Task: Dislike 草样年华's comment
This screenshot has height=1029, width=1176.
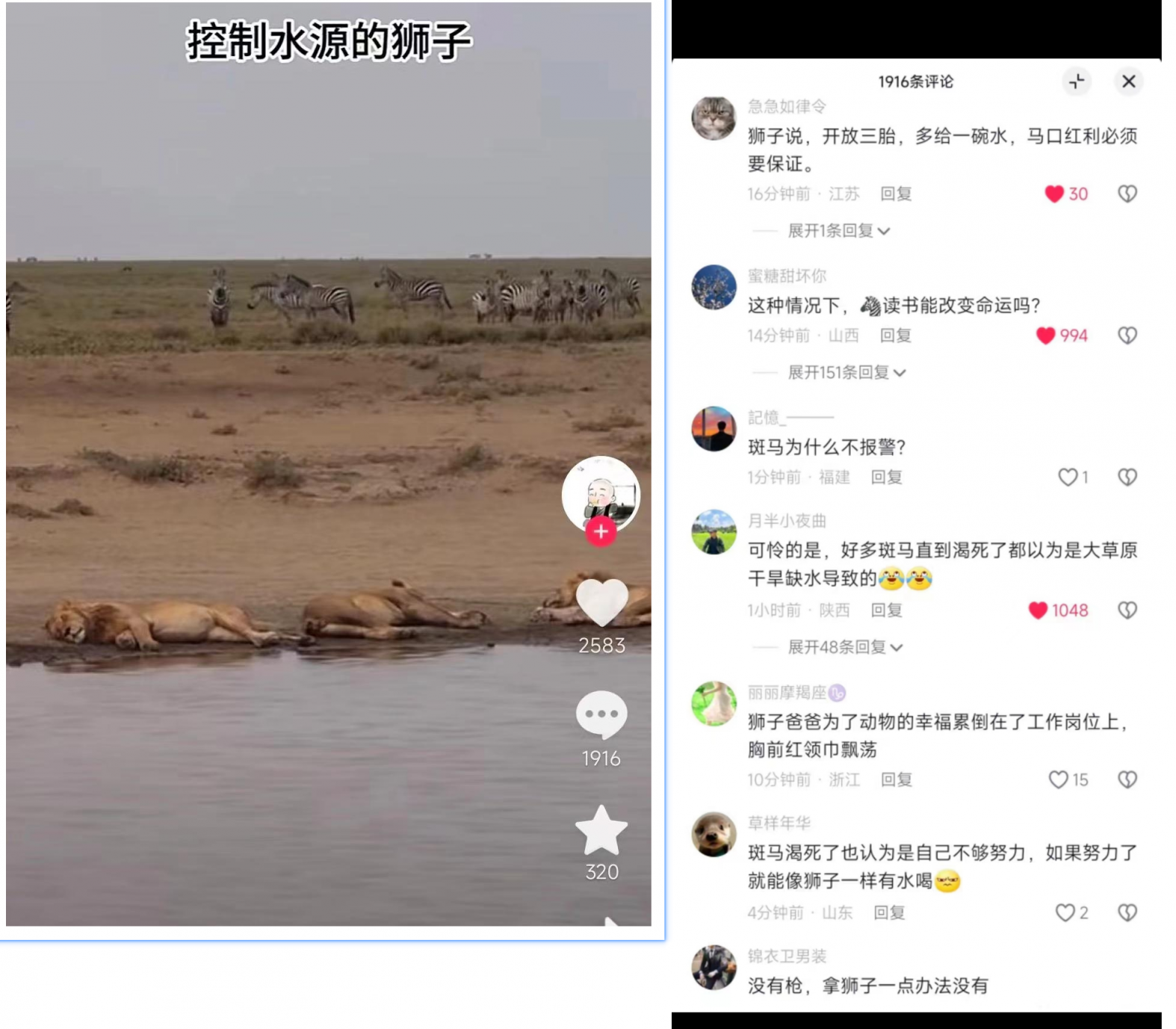Action: 1127,912
